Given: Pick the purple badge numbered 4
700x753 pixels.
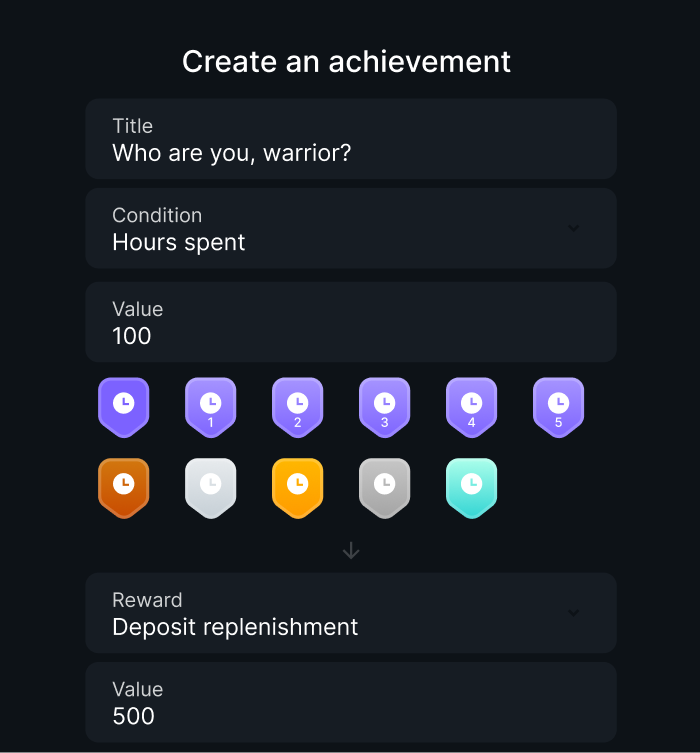Looking at the screenshot, I should coord(471,405).
